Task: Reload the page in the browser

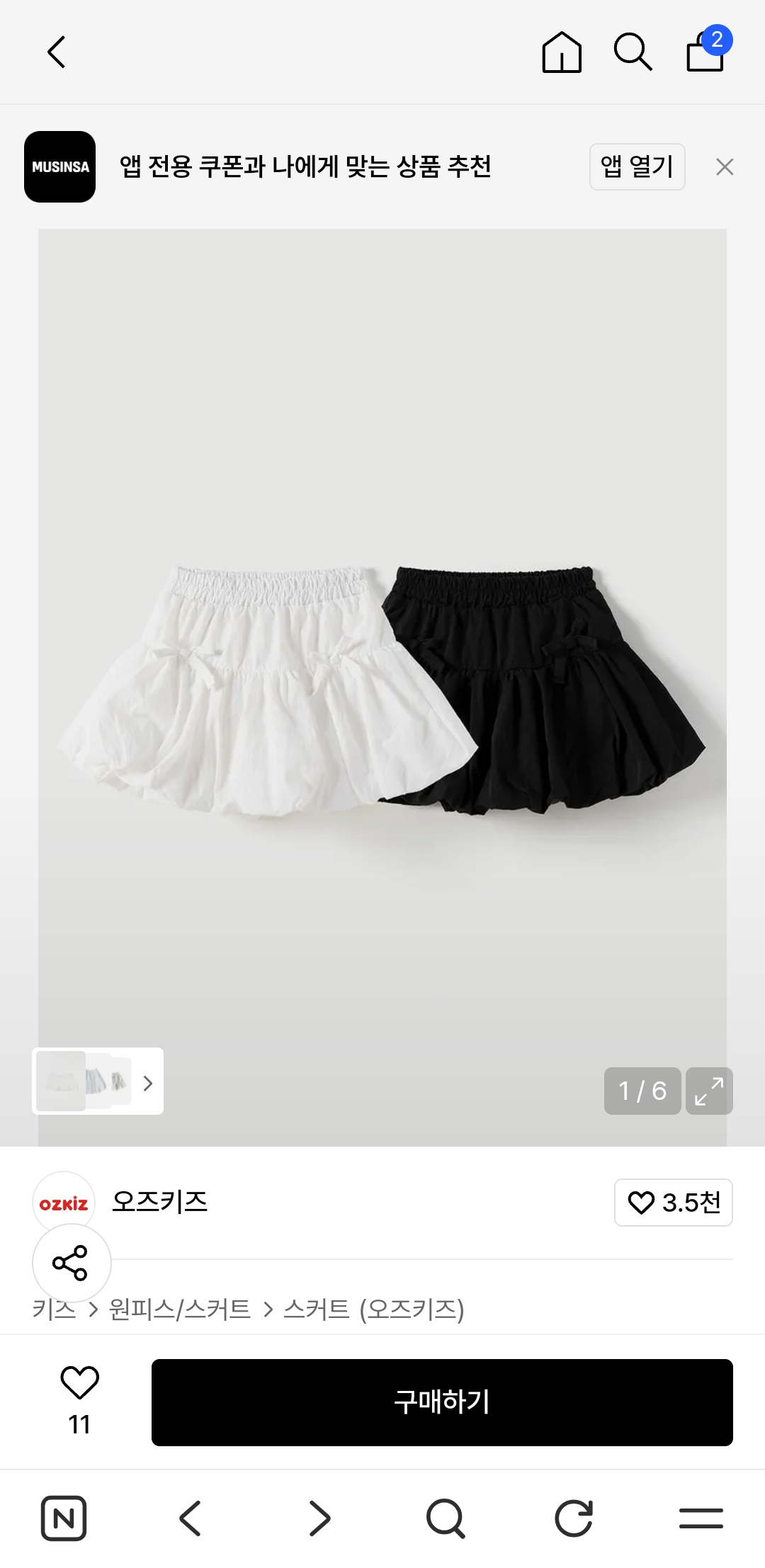Action: [x=573, y=1518]
